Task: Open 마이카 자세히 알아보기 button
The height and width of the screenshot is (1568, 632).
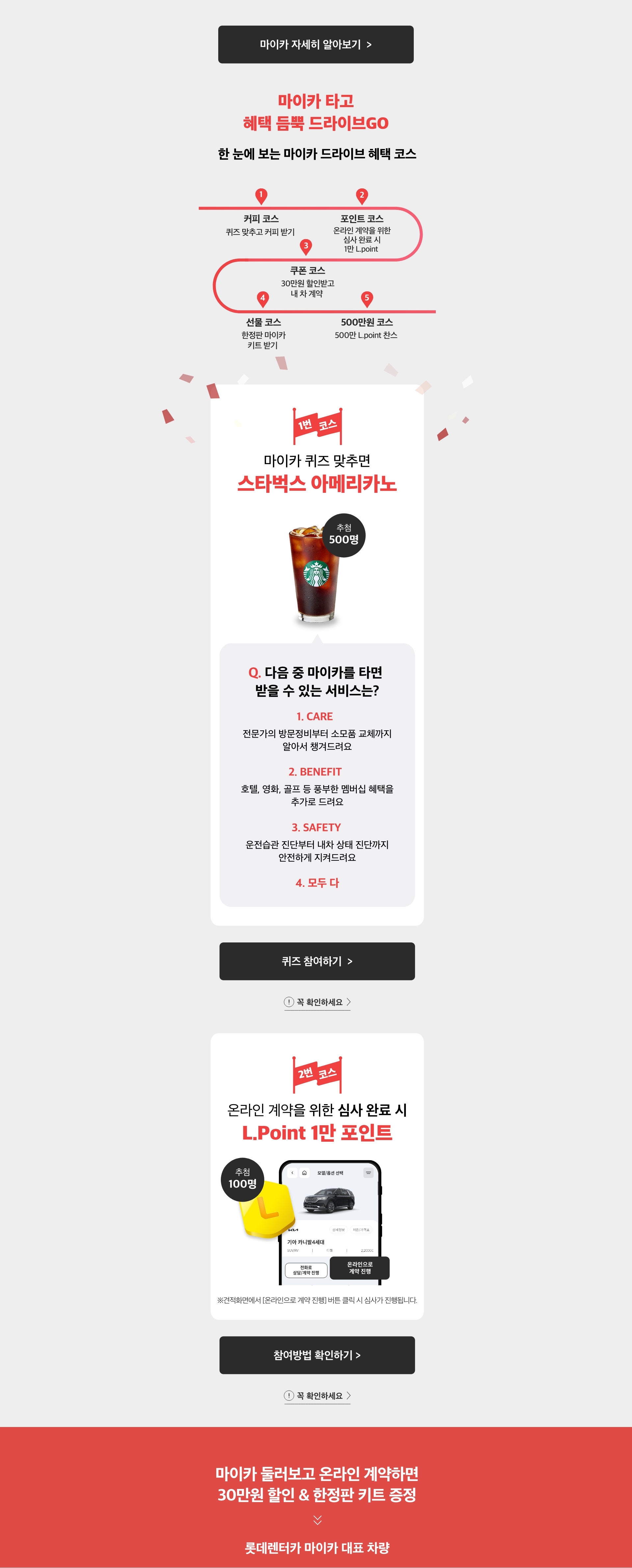Action: coord(316,44)
